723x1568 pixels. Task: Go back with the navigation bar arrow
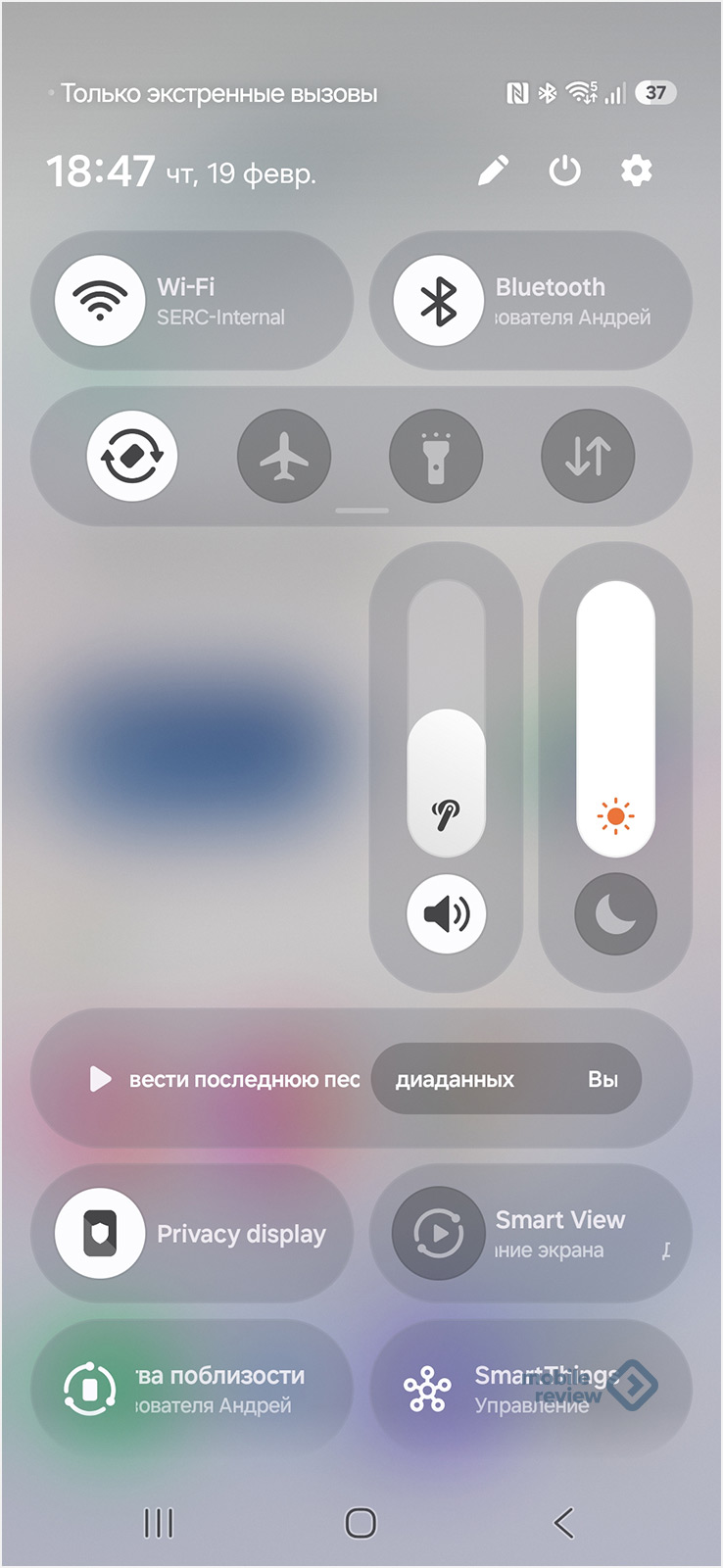(562, 1522)
